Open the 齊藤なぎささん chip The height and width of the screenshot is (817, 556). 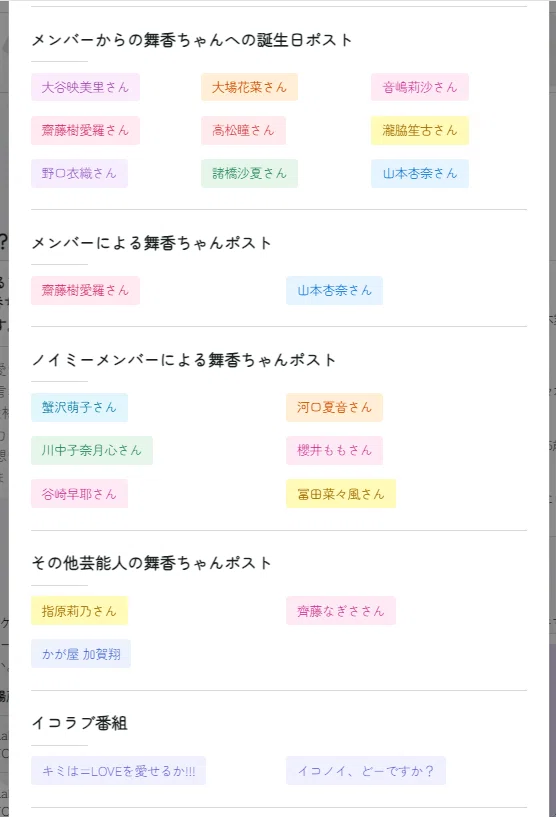click(341, 611)
